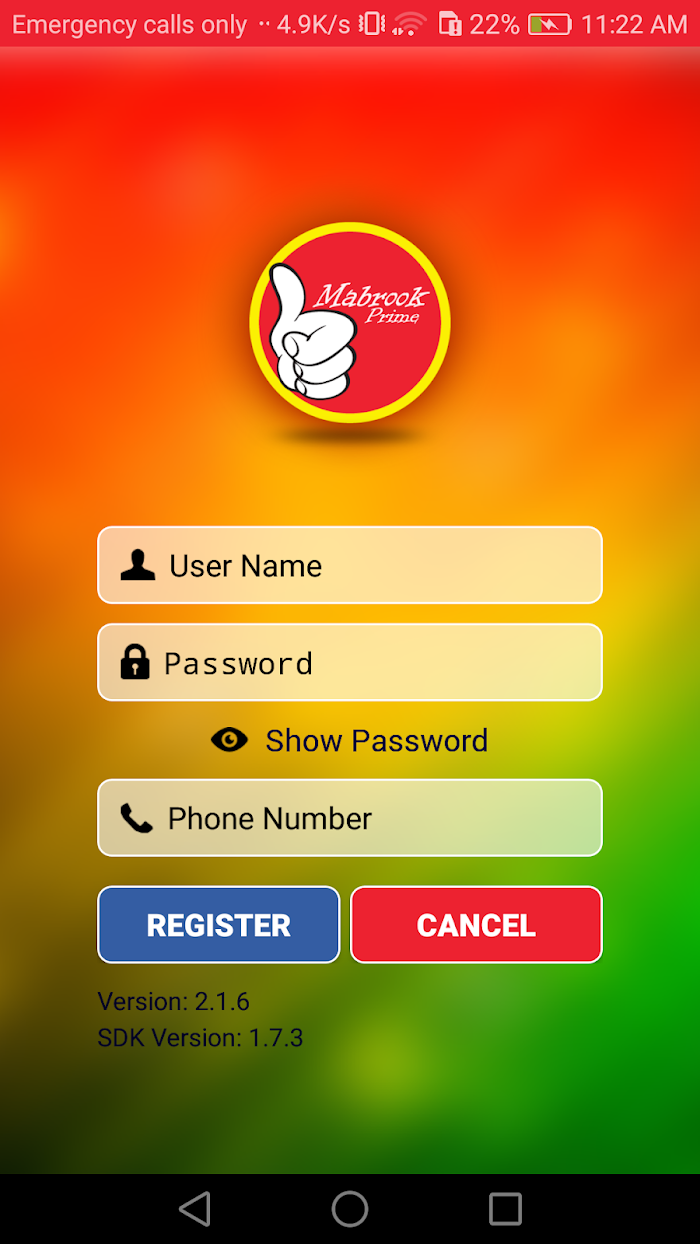Open the recent apps view

click(x=505, y=1209)
